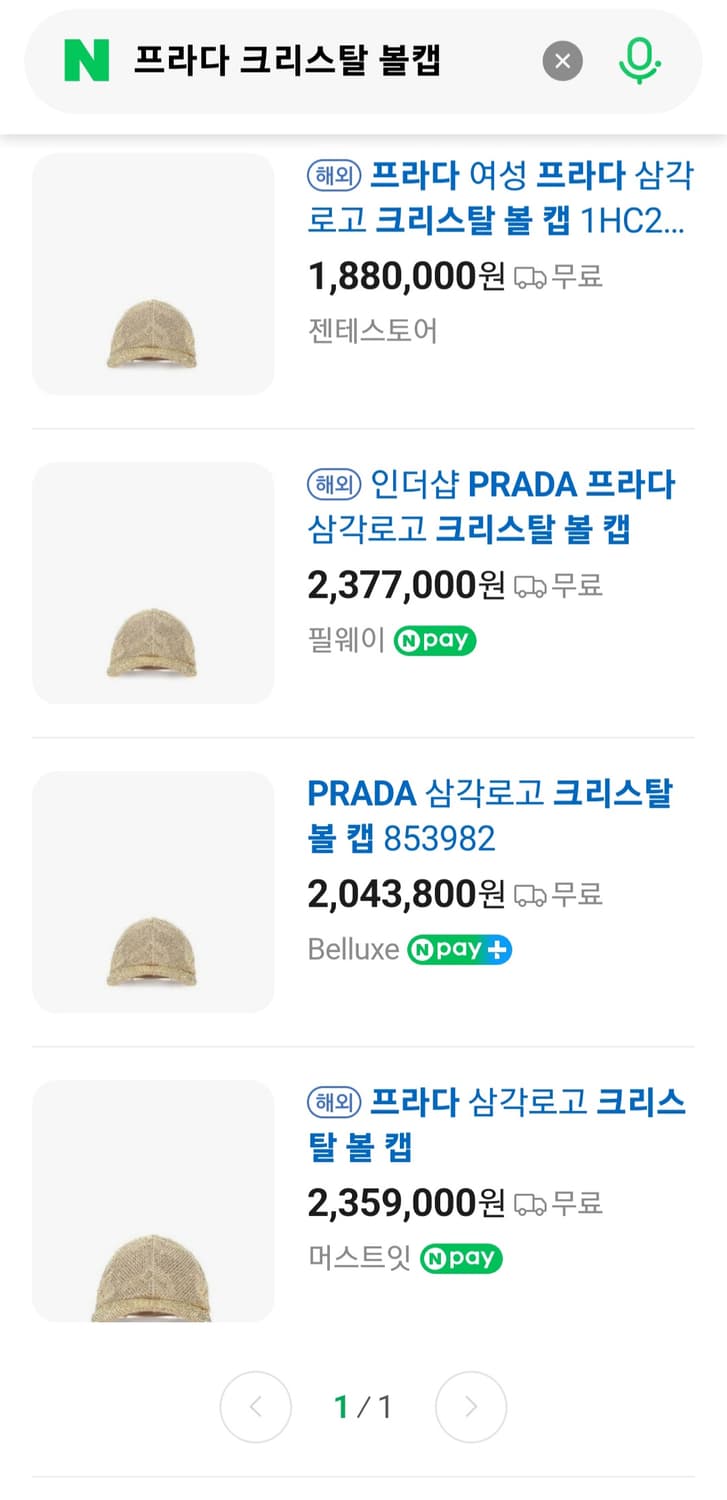Click the delivery truck icon beside 2,043,800원
The image size is (727, 1500).
[x=531, y=896]
